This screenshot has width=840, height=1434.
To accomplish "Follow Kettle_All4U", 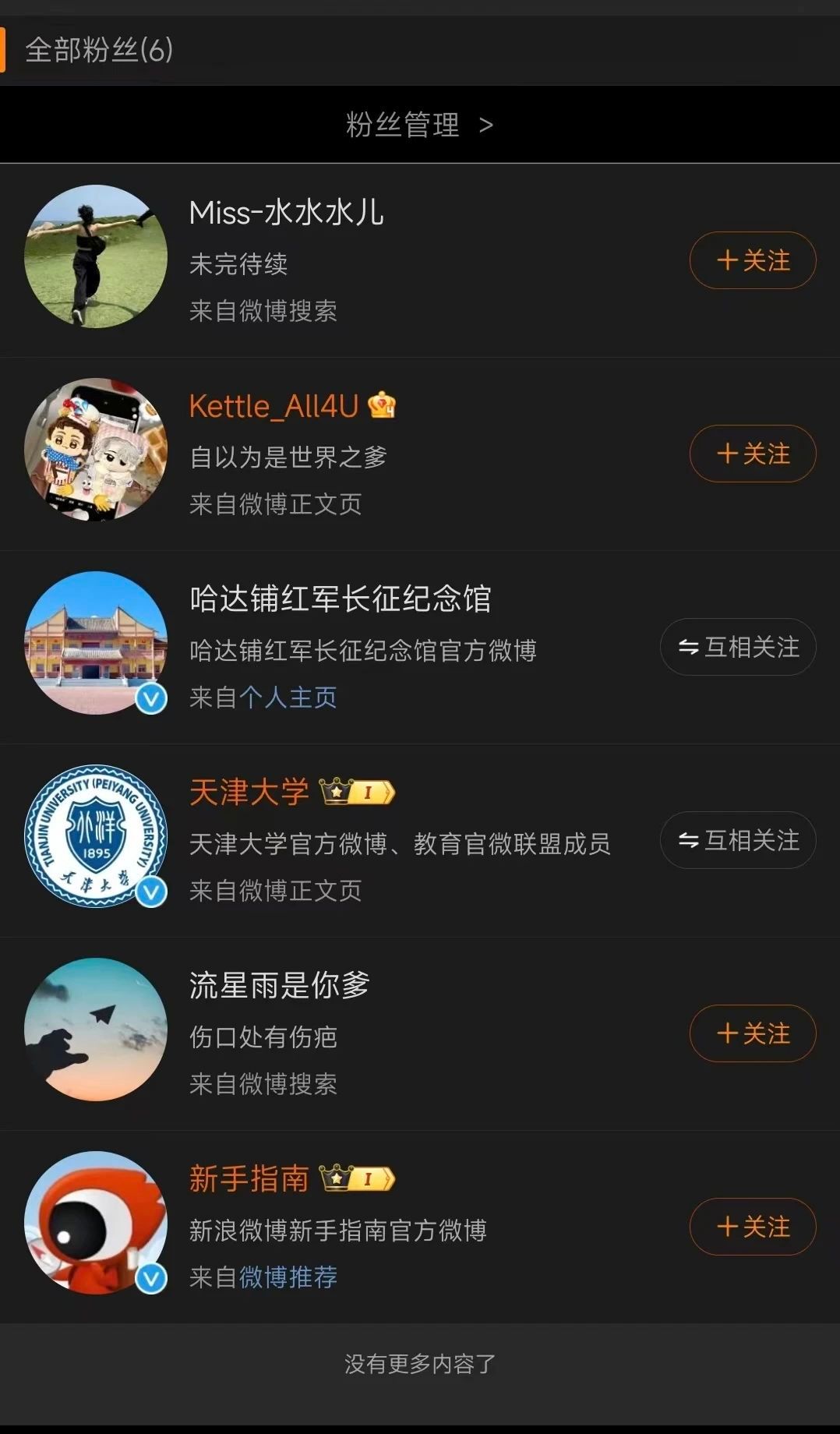I will tap(753, 454).
